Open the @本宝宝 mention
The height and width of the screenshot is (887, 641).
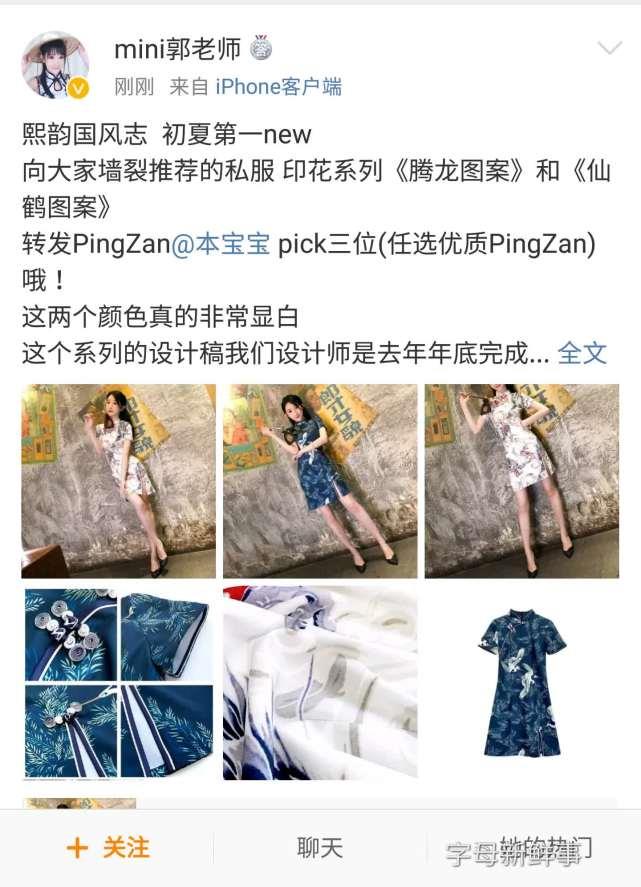pyautogui.click(x=221, y=244)
